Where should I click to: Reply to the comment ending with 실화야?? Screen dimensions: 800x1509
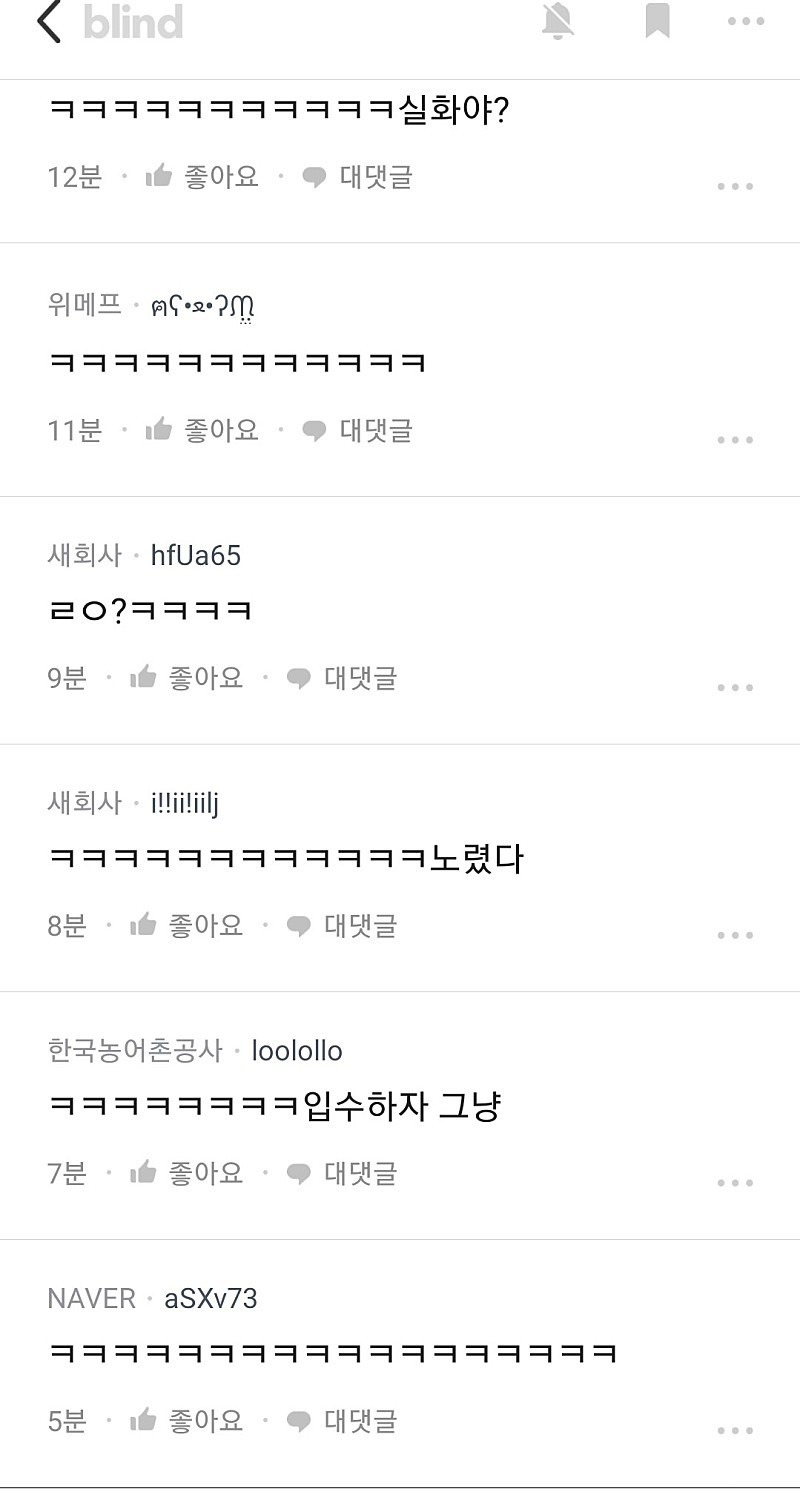[x=358, y=177]
